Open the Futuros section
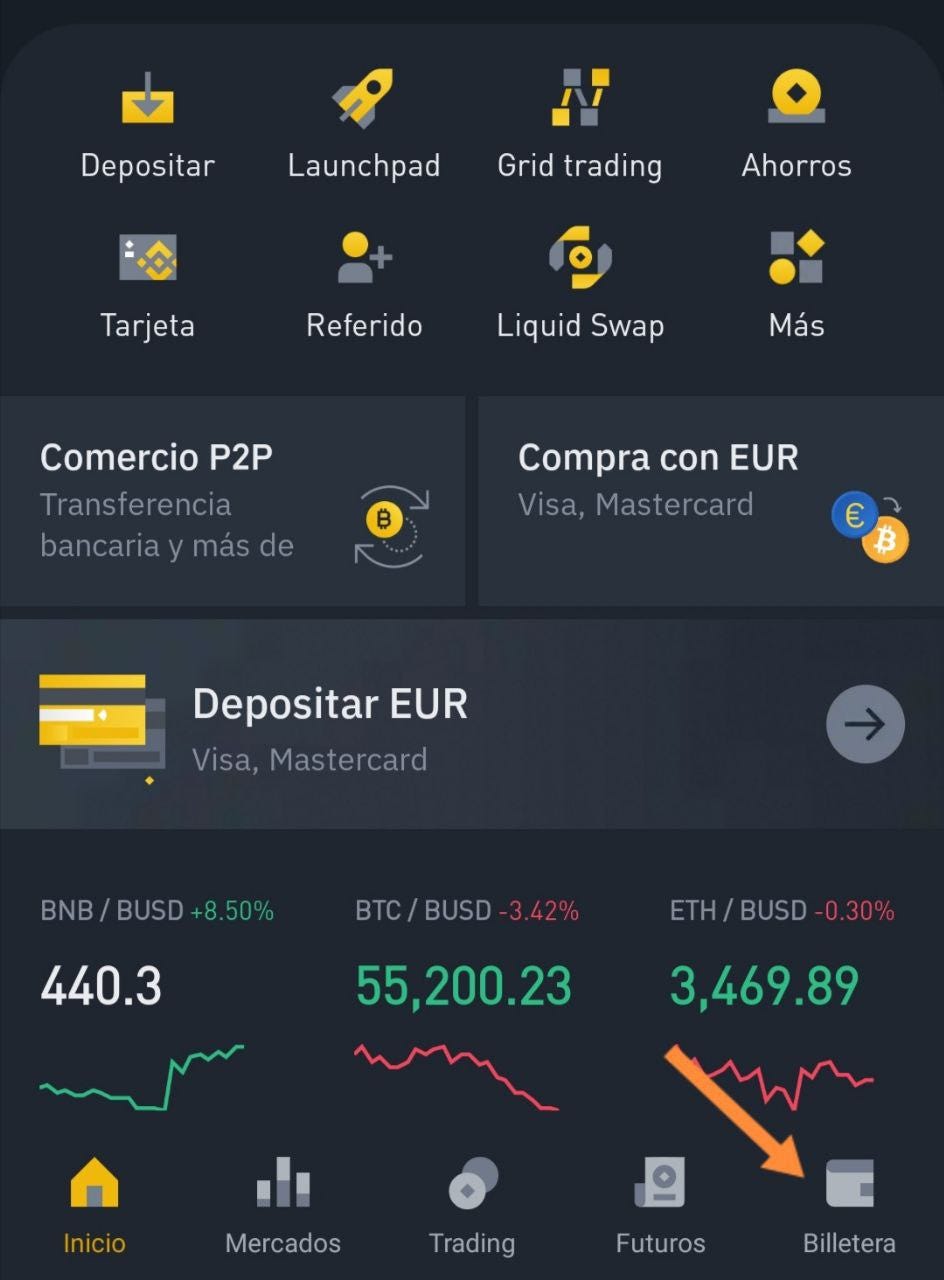 tap(659, 1185)
